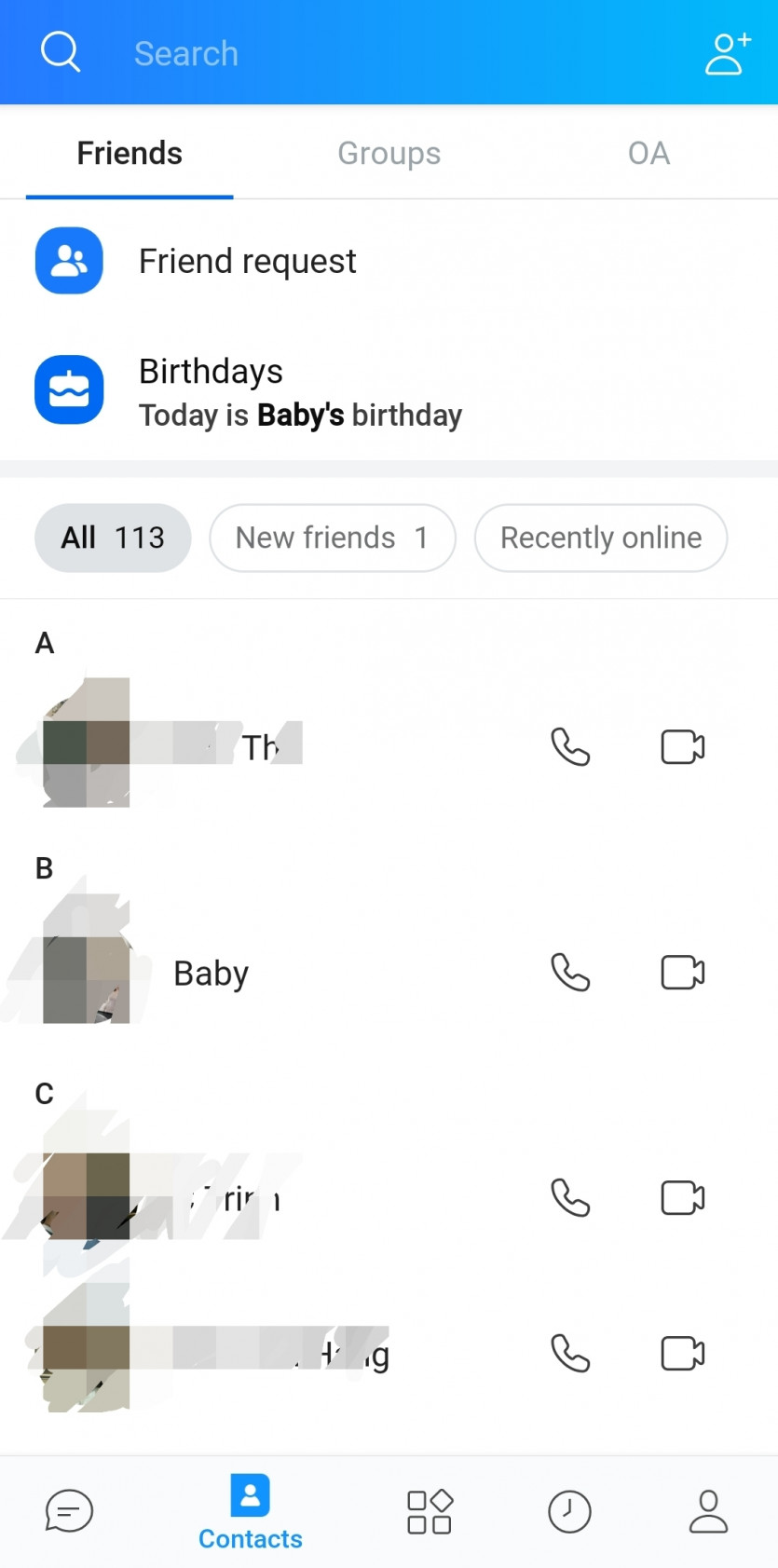Select the All 113 filter chip

click(112, 538)
